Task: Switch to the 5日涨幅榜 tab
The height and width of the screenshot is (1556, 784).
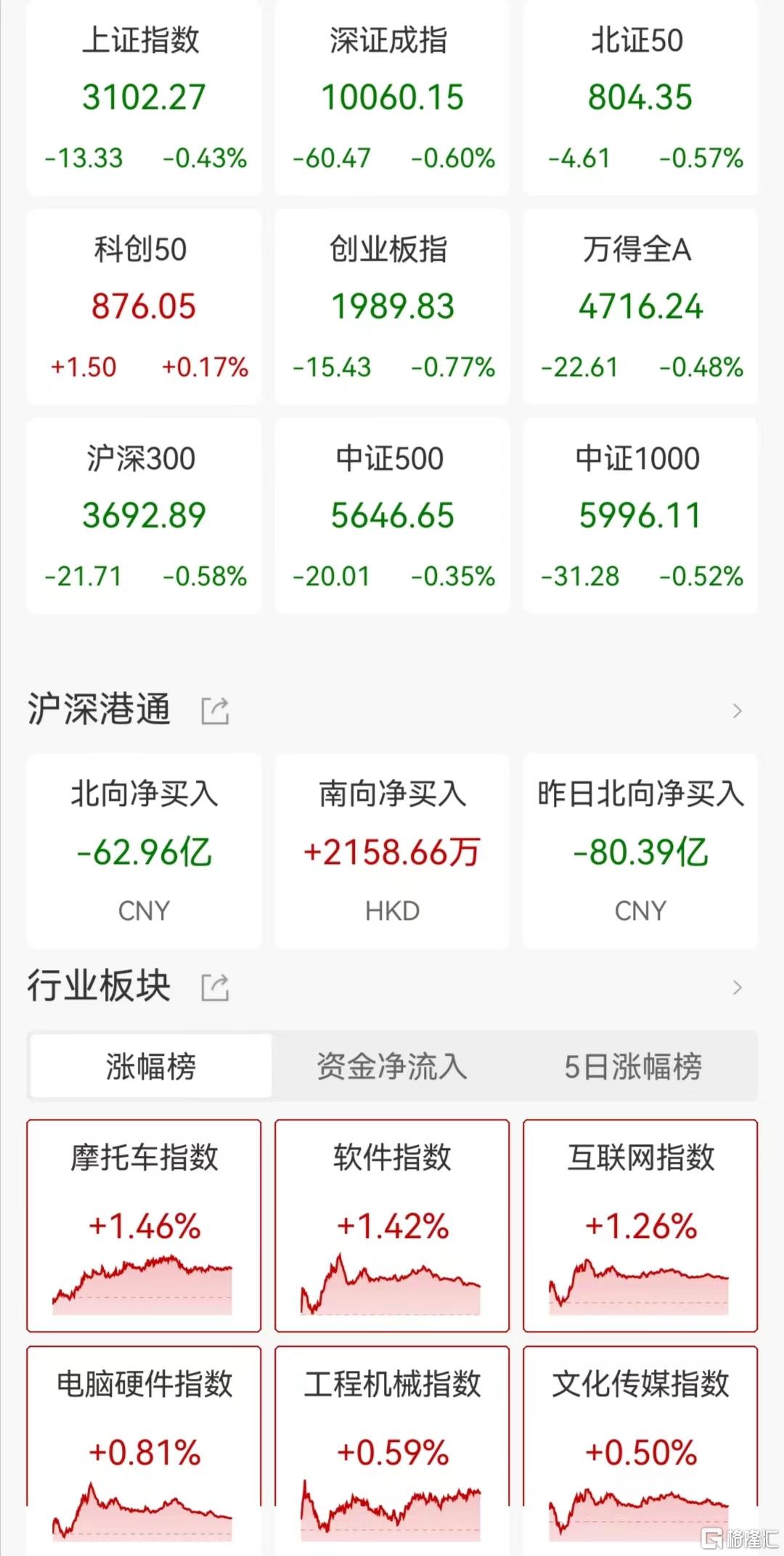Action: 633,1066
